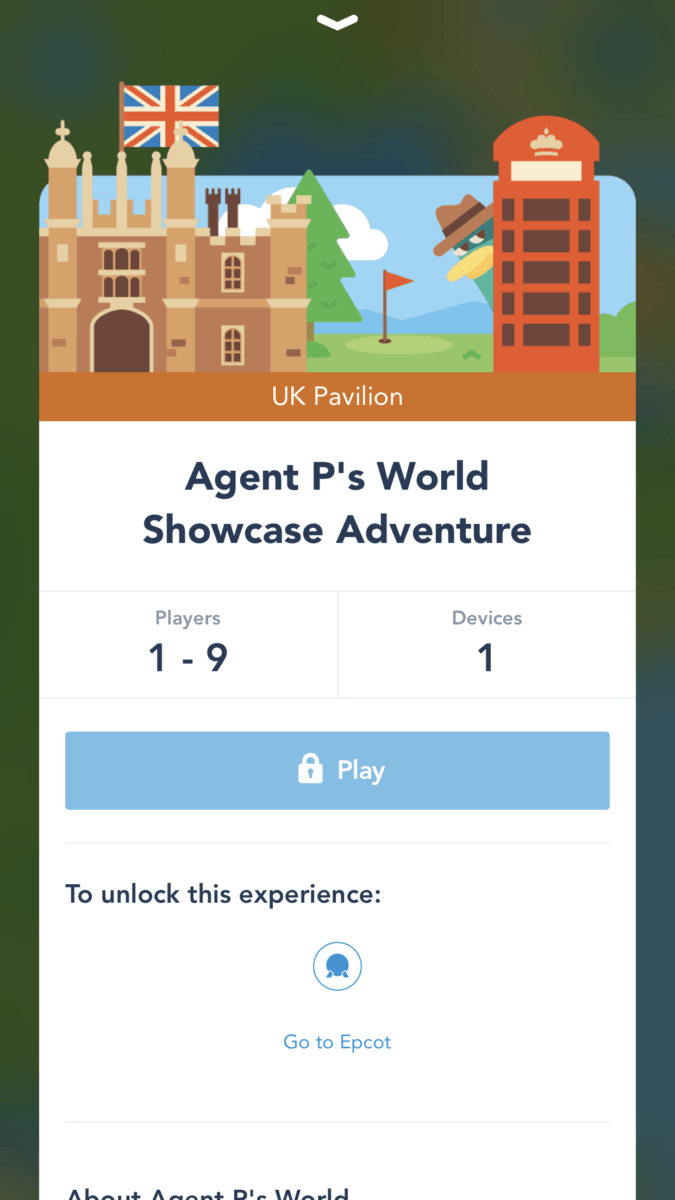Tap the Epcot icon under unlock instructions

pyautogui.click(x=337, y=967)
